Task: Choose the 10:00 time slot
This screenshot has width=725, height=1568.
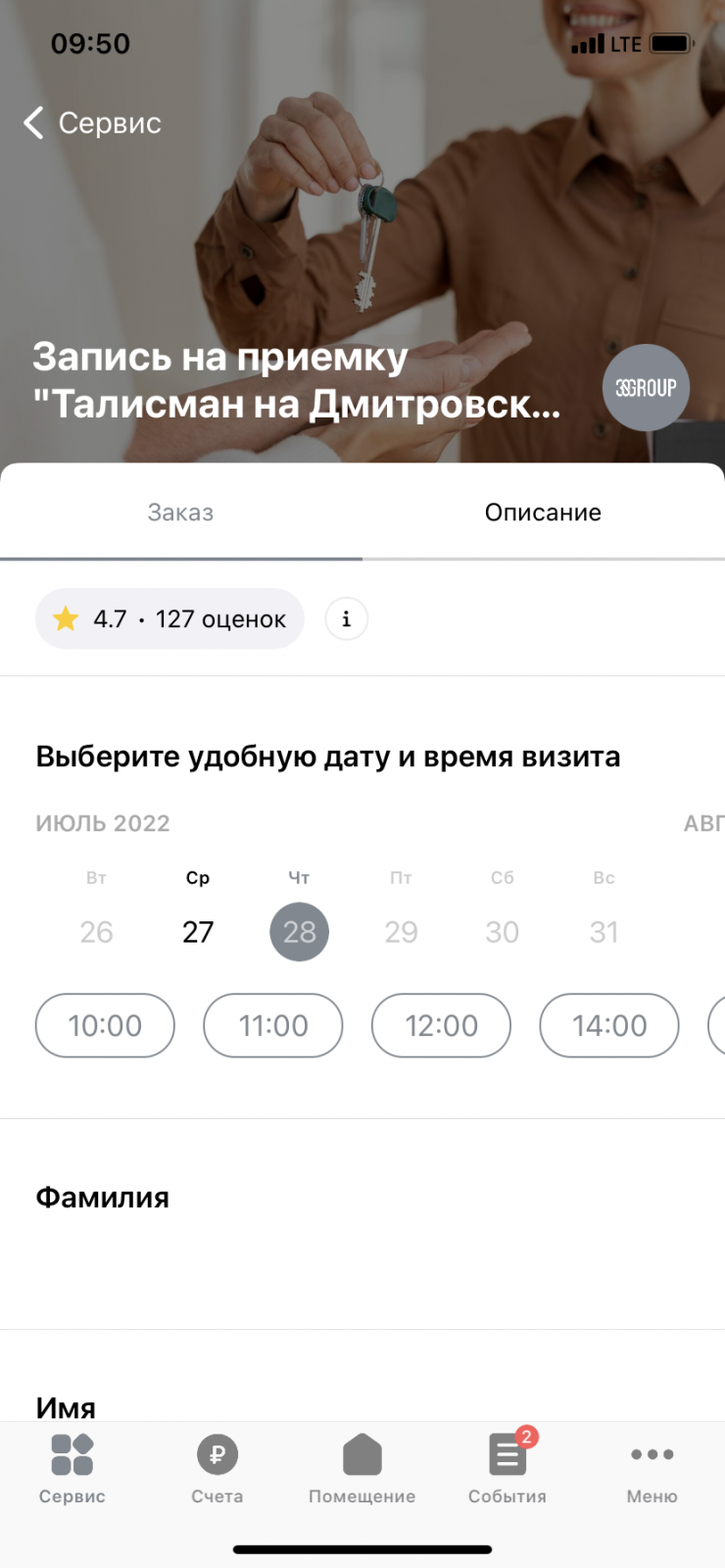Action: tap(105, 1025)
